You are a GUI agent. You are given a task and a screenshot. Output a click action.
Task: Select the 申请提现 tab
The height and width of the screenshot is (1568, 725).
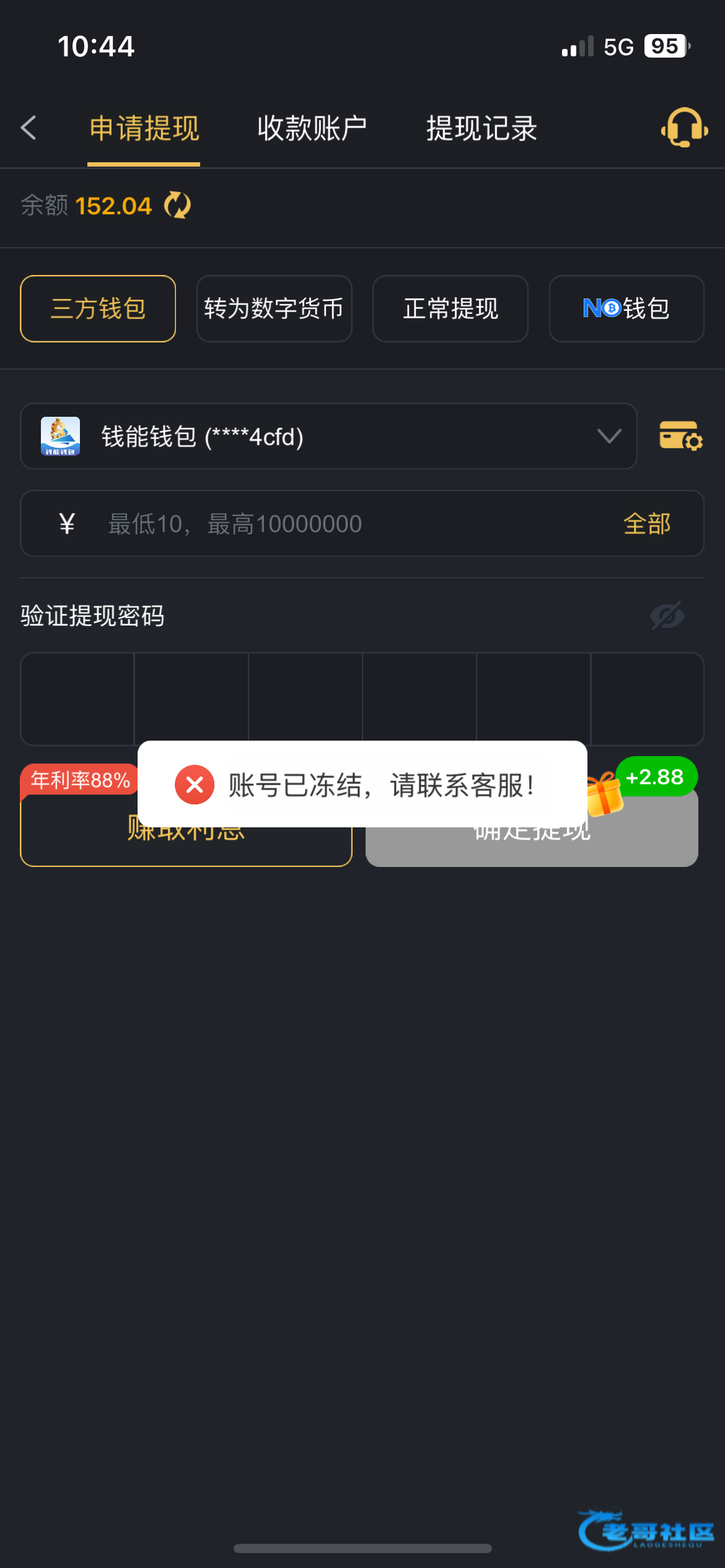[x=144, y=128]
